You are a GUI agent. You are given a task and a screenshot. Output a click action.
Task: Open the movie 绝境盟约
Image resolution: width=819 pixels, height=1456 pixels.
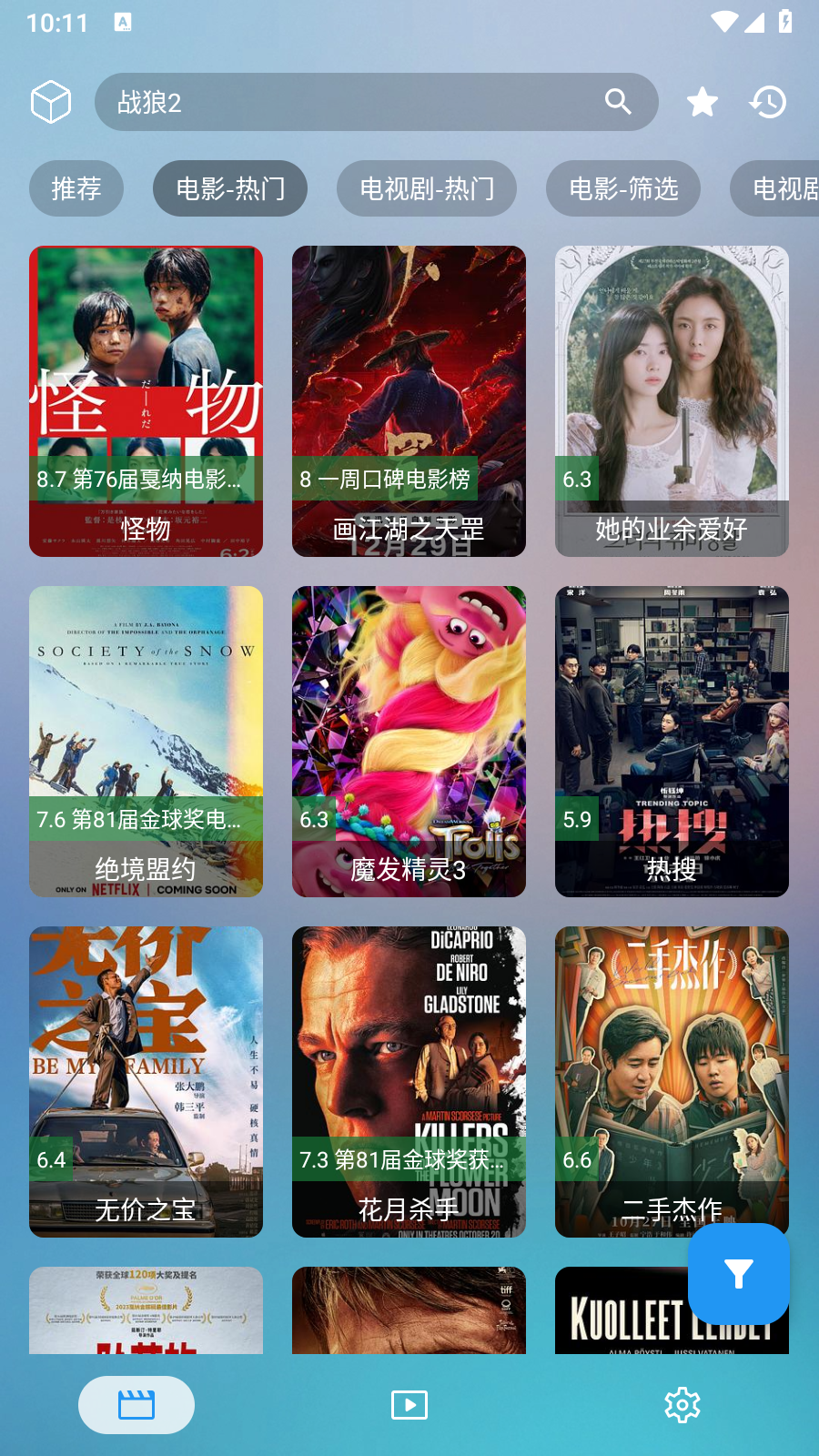146,742
